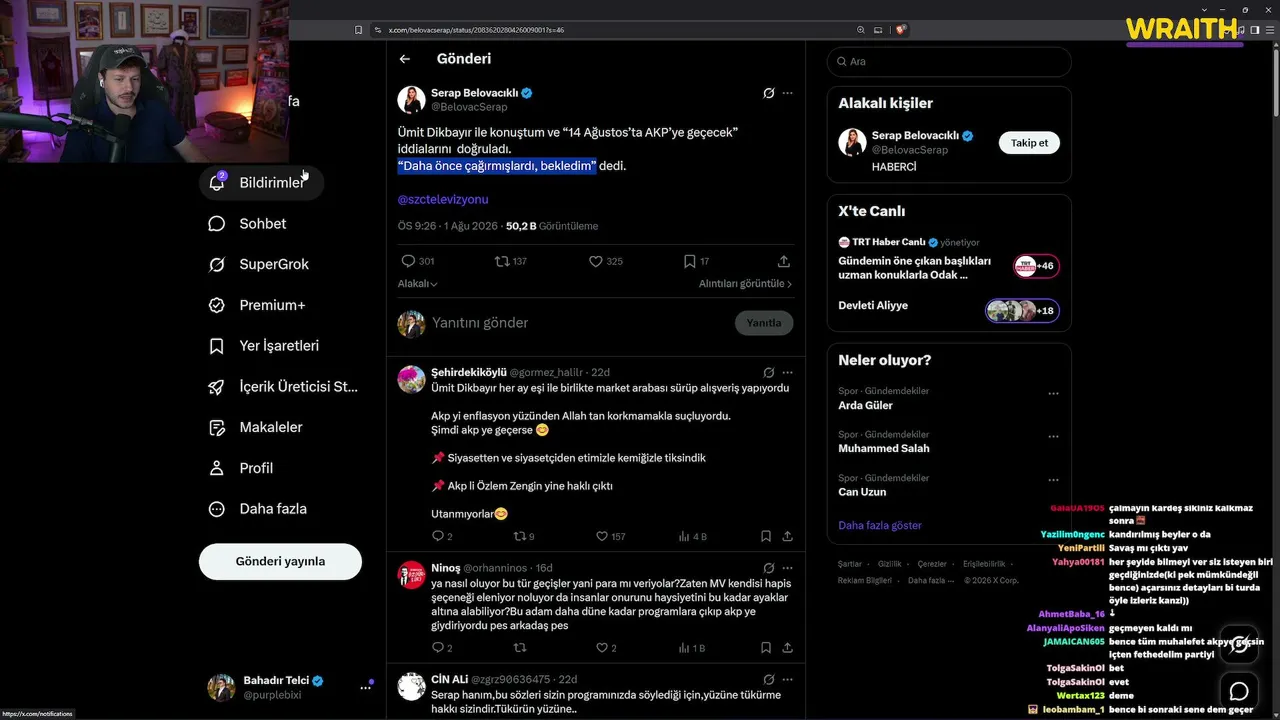This screenshot has height=720, width=1280.
Task: Tap the Gönderi yayınla button
Action: tap(280, 561)
